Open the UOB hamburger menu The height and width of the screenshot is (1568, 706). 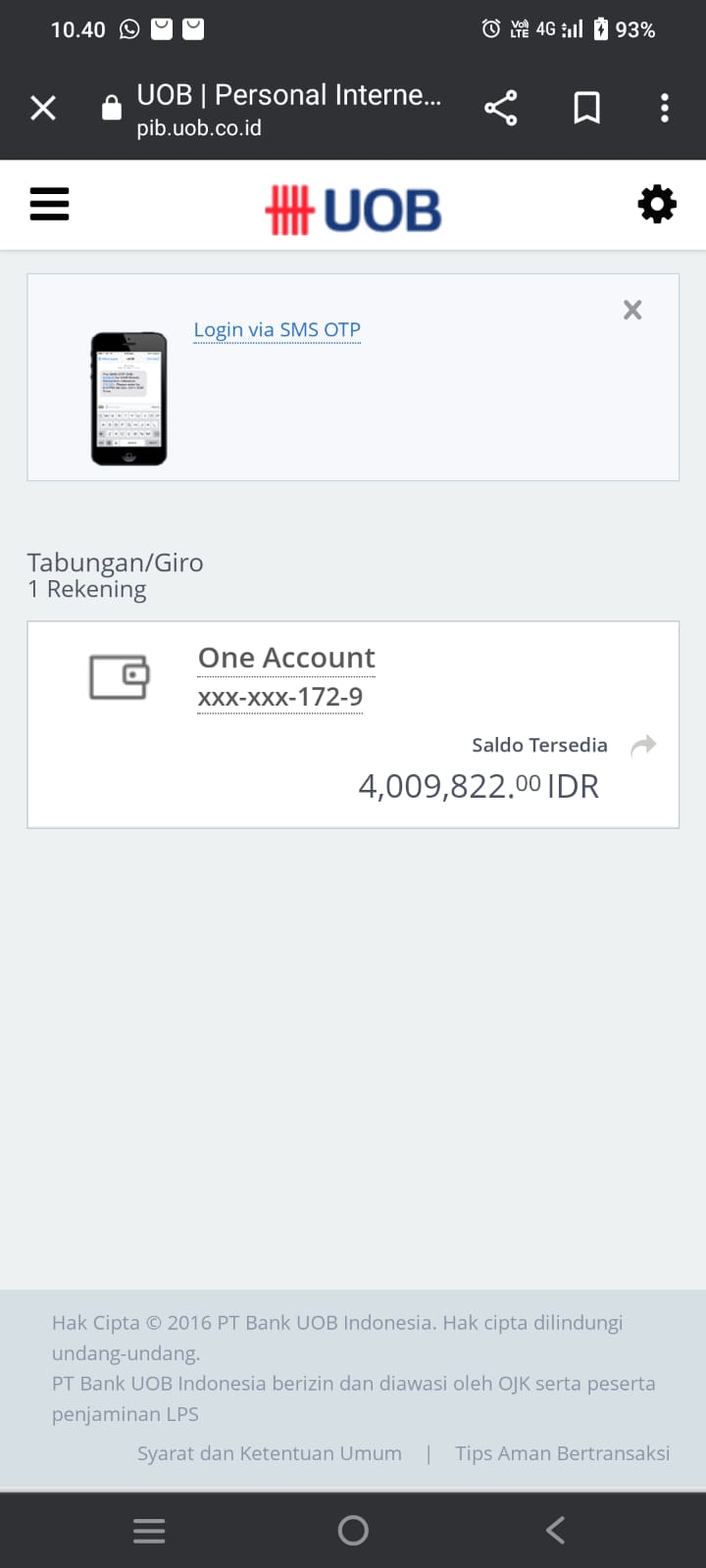[x=50, y=204]
